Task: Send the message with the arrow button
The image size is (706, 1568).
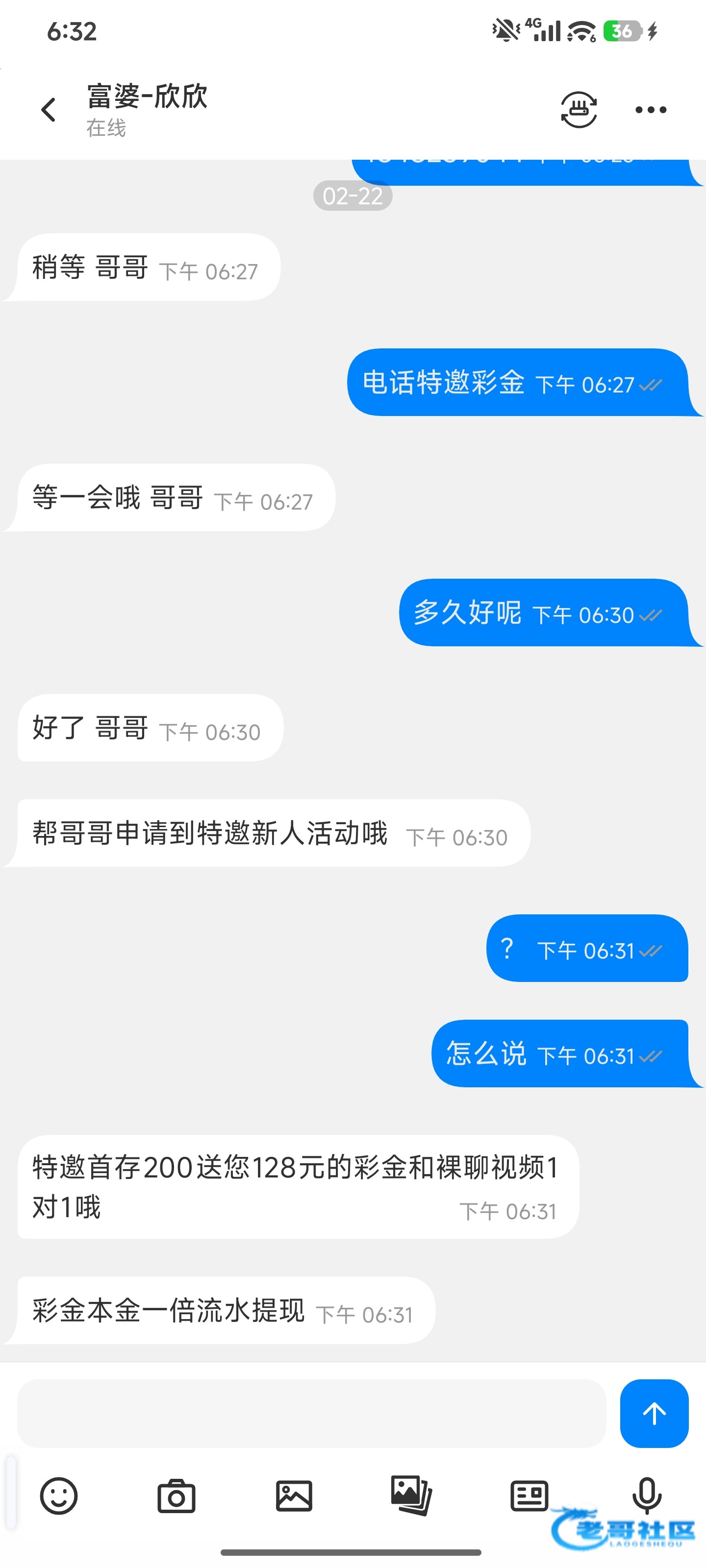Action: 654,1413
